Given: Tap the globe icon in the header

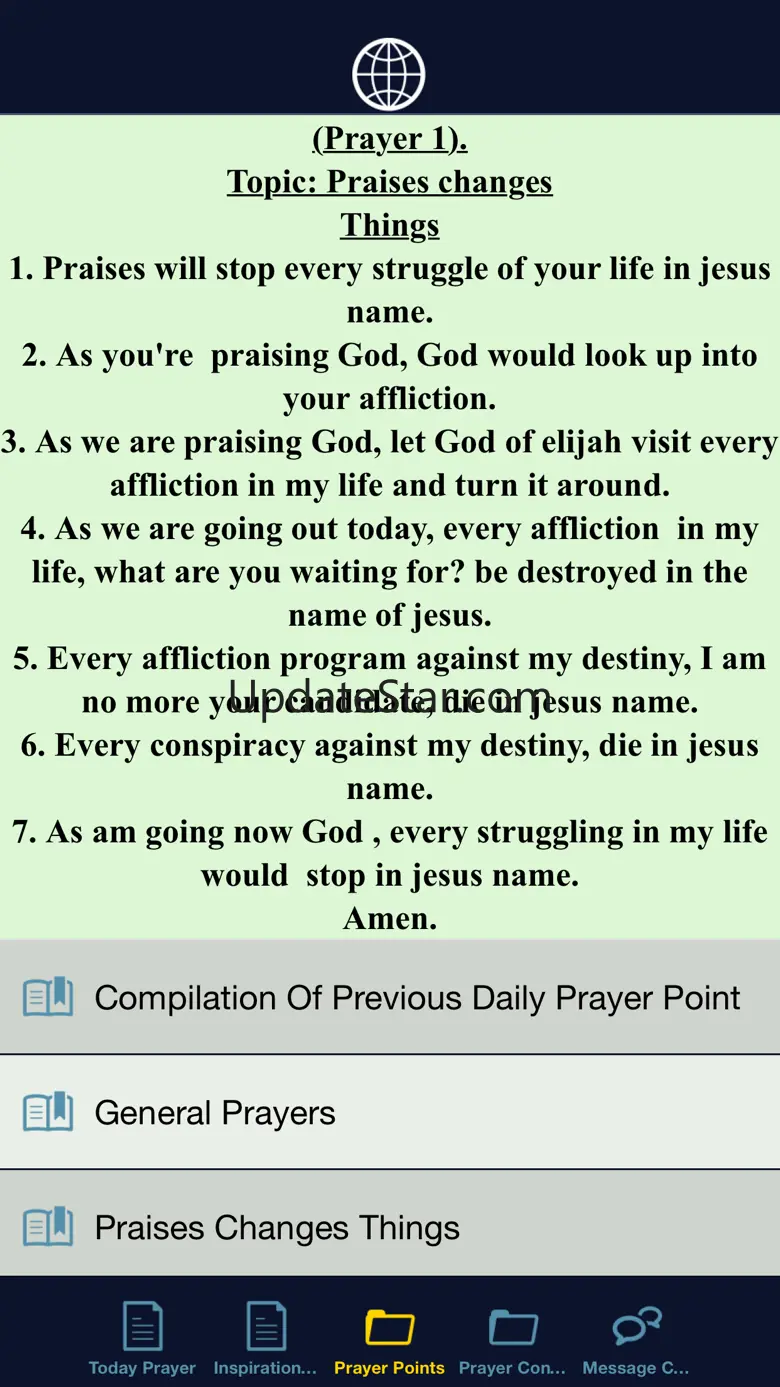Looking at the screenshot, I should (x=389, y=74).
